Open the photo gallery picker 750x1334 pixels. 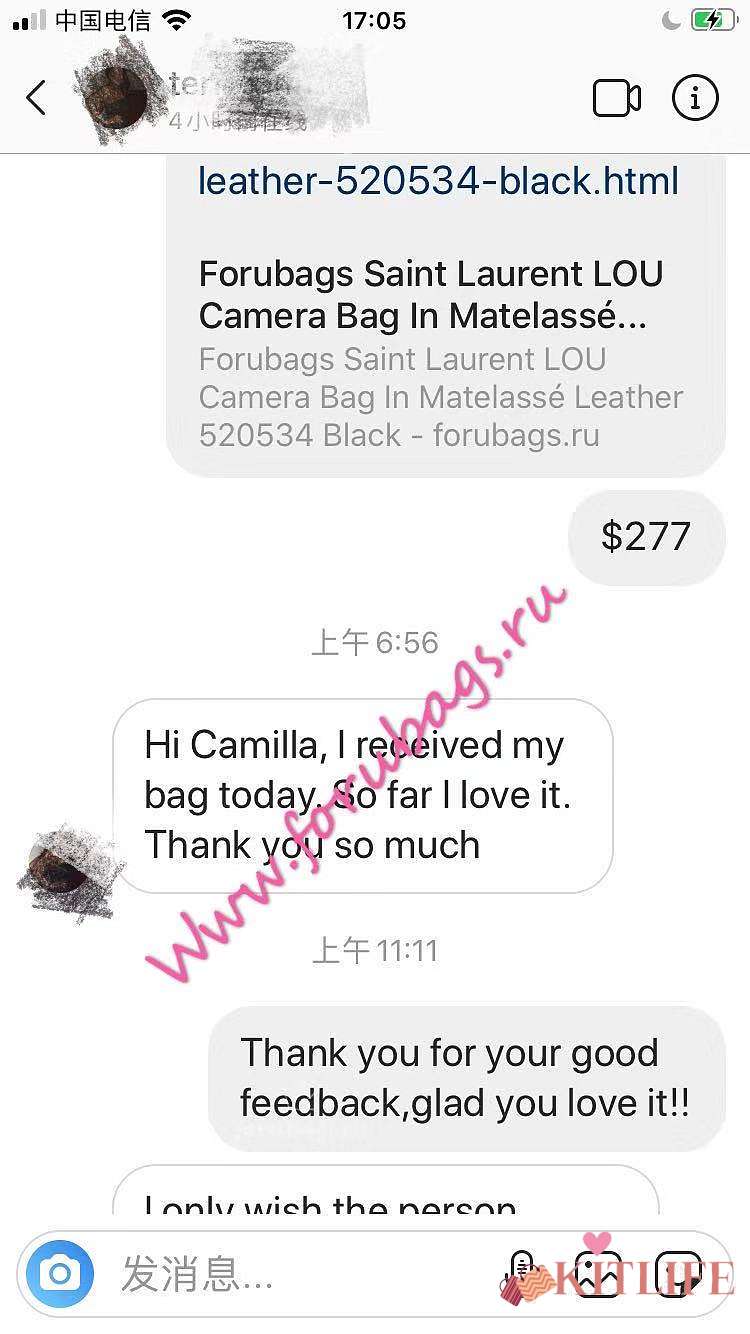(598, 1273)
